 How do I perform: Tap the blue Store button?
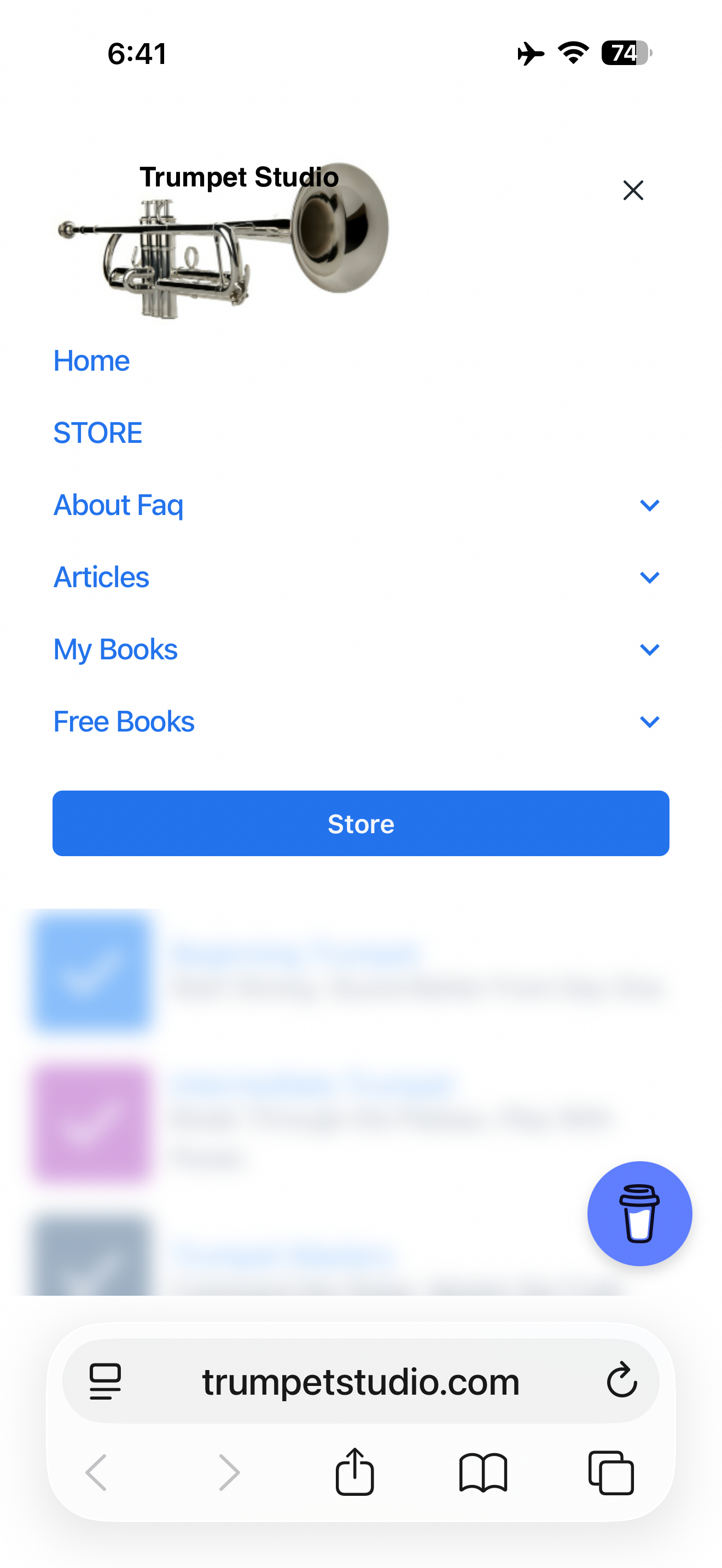point(360,823)
